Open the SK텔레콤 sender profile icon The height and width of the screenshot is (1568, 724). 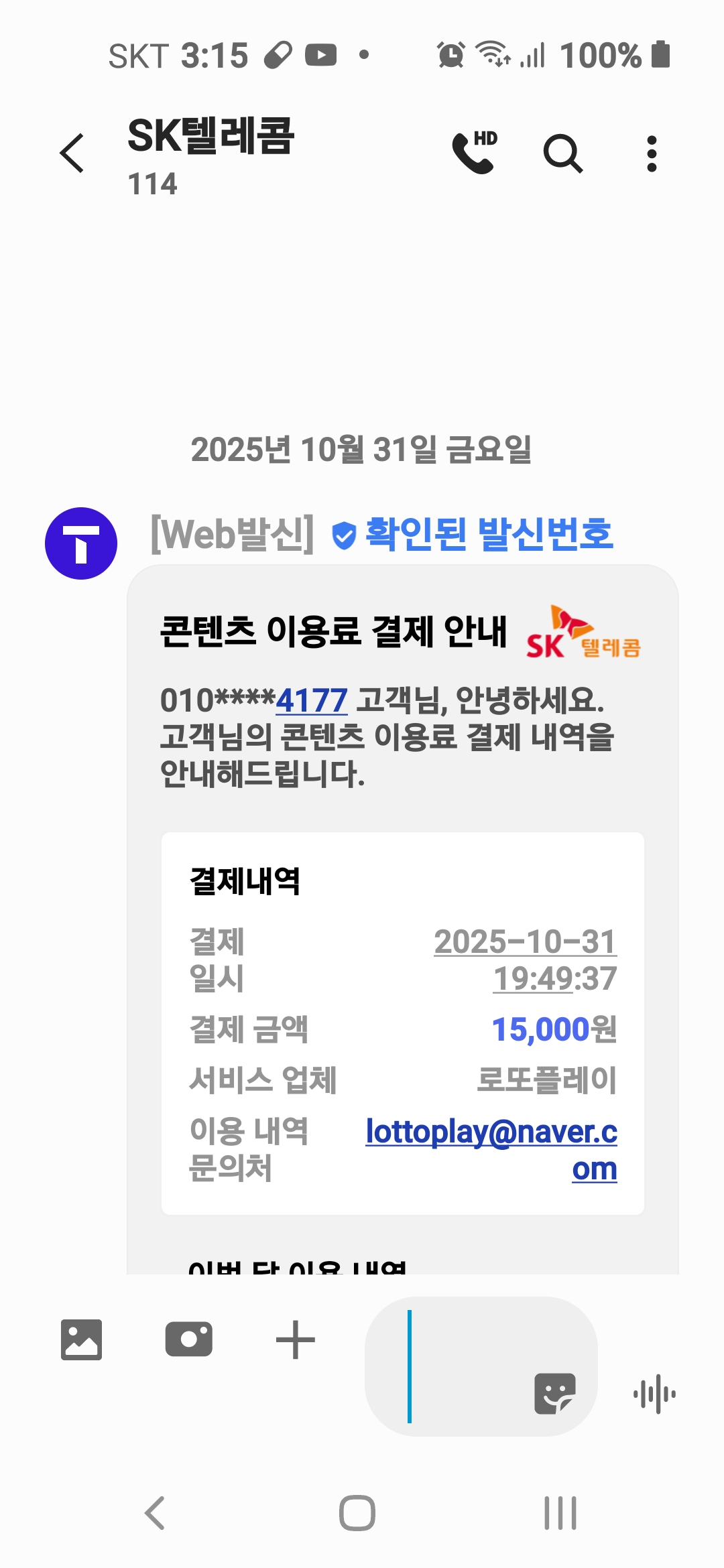pyautogui.click(x=81, y=543)
